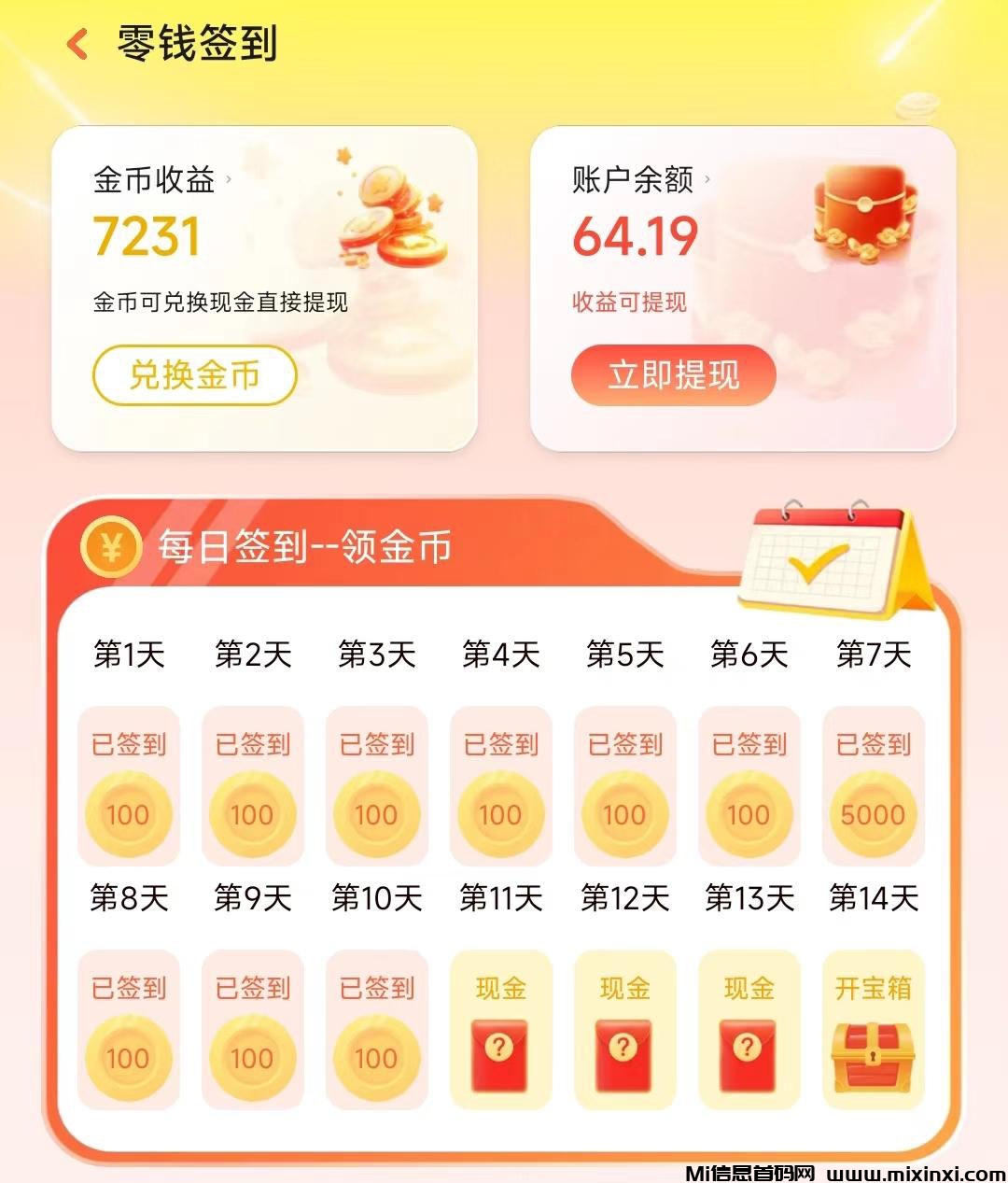Select the ¥ coin icon next to 每日签到
The height and width of the screenshot is (1183, 1008).
111,548
